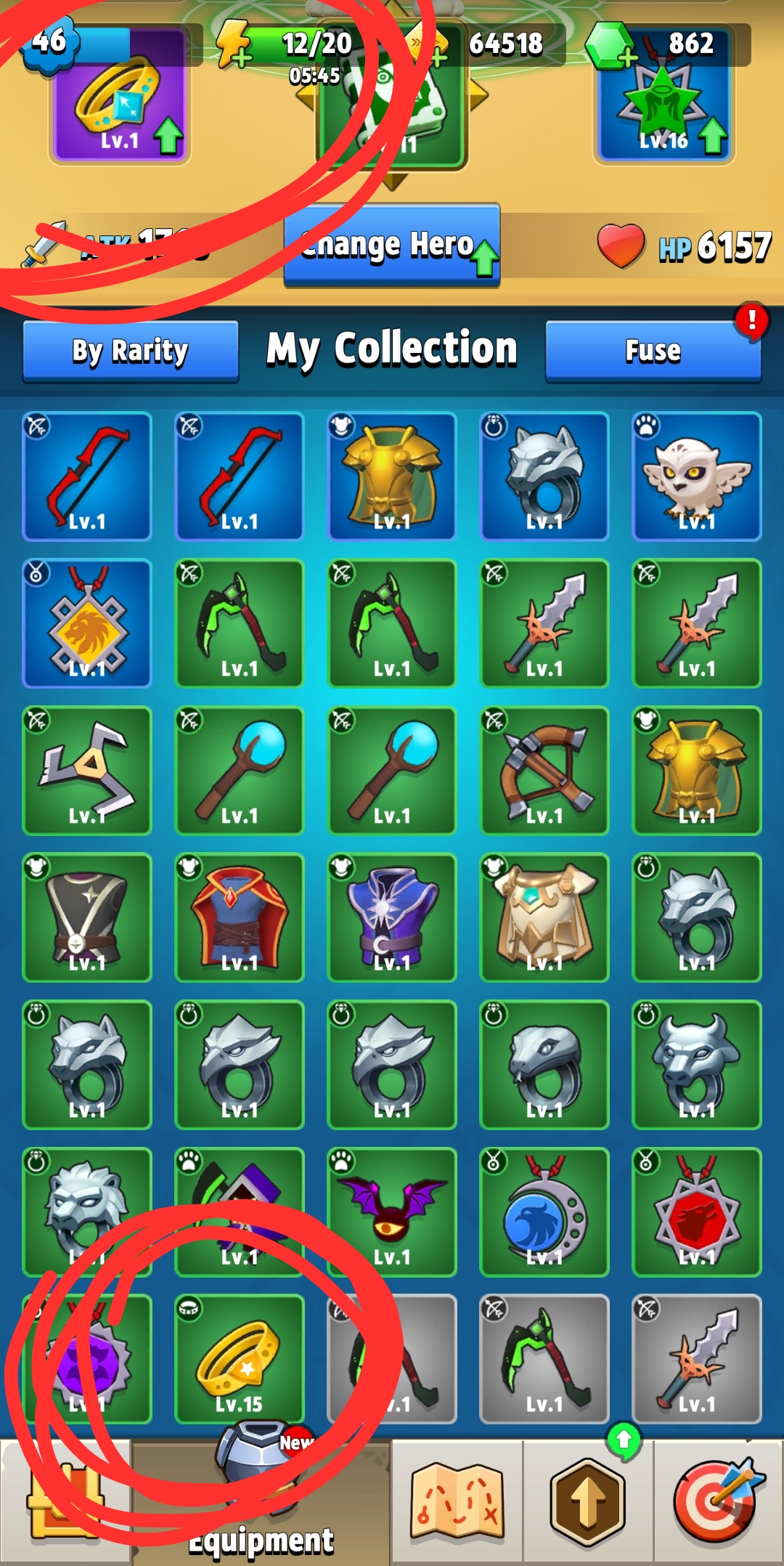The image size is (784, 1566).
Task: Select the purple bat pet item
Action: pos(392,1212)
